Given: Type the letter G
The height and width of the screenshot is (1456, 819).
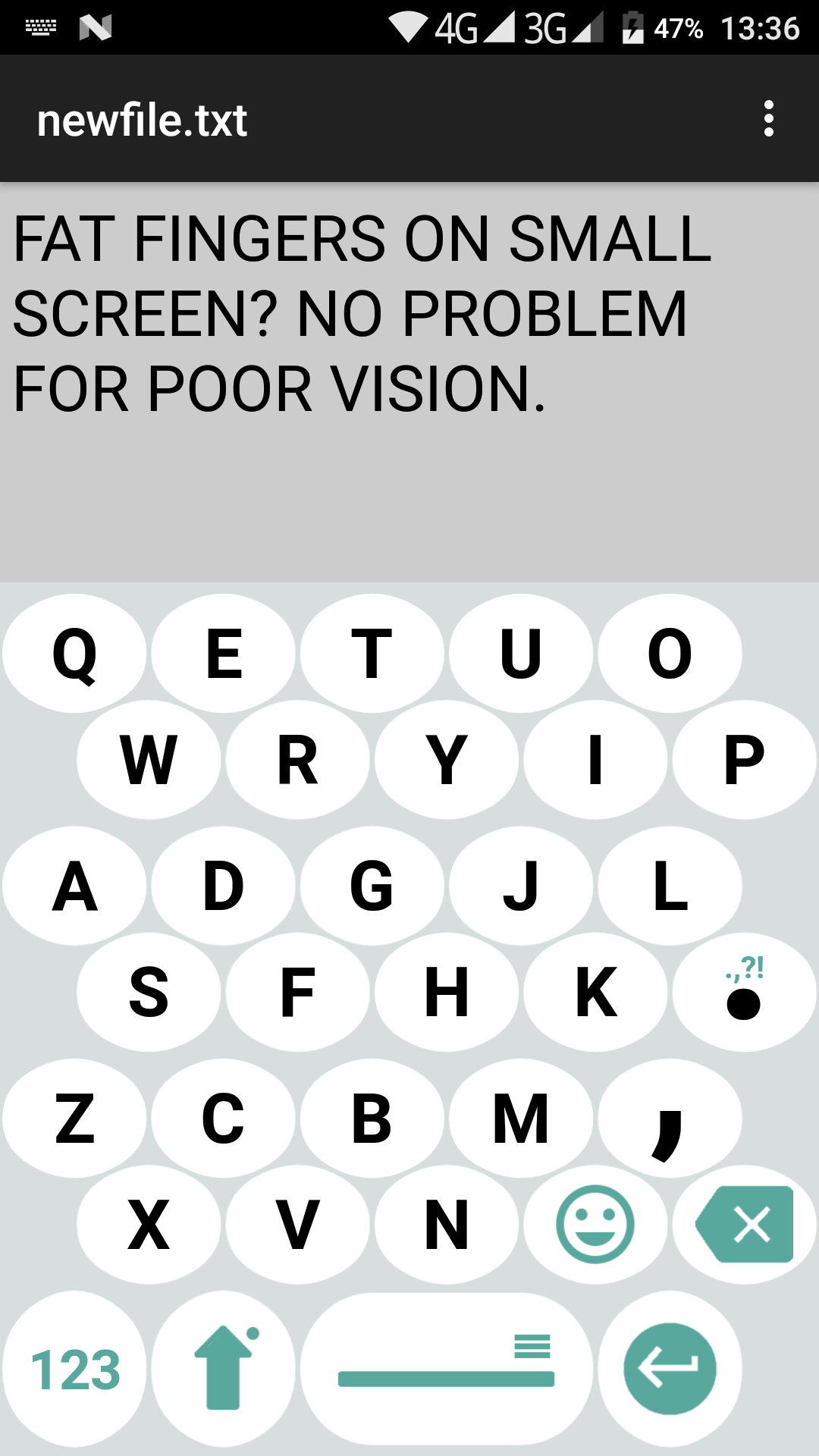Looking at the screenshot, I should (x=372, y=886).
